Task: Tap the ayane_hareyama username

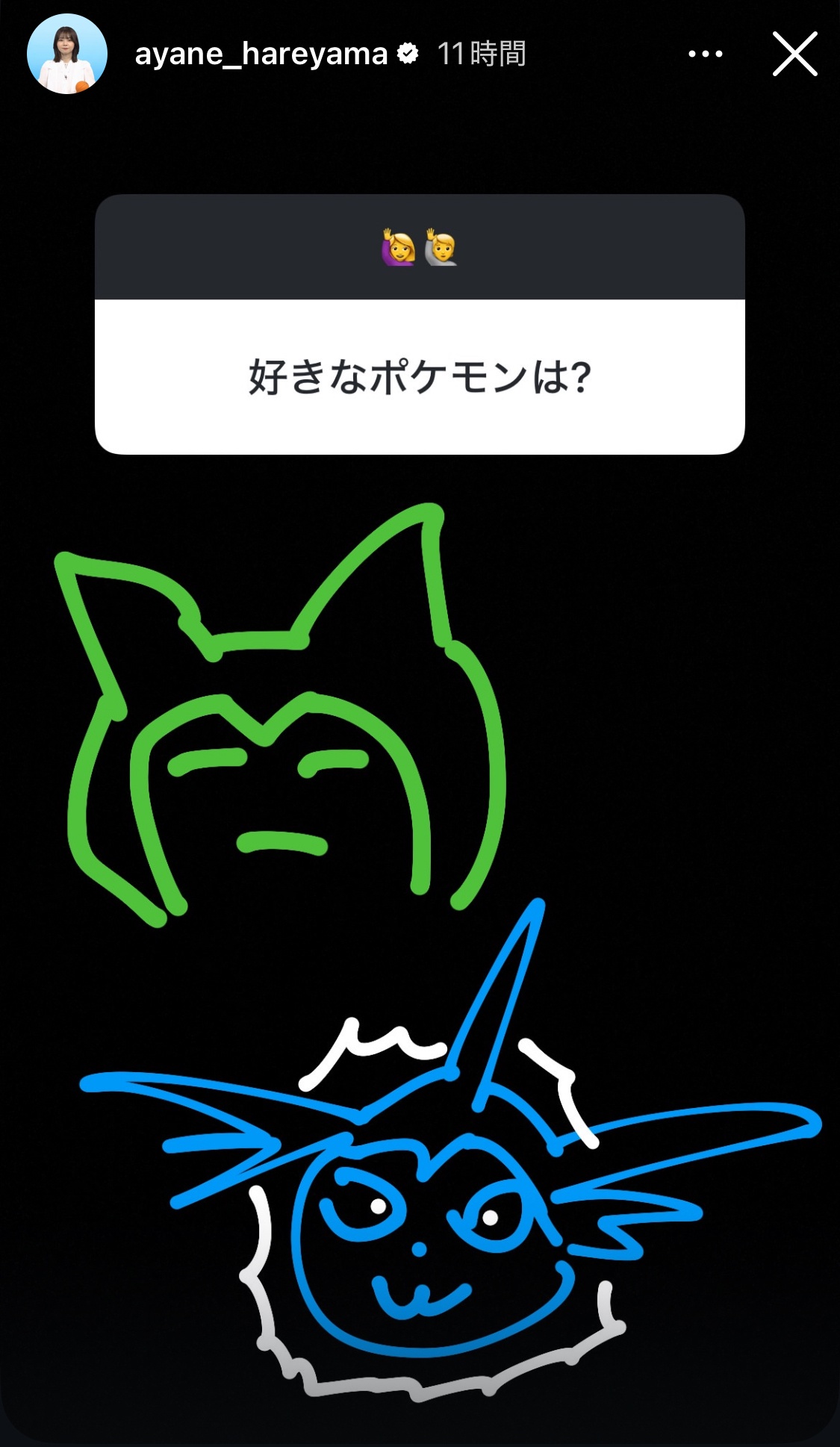Action: [x=261, y=55]
